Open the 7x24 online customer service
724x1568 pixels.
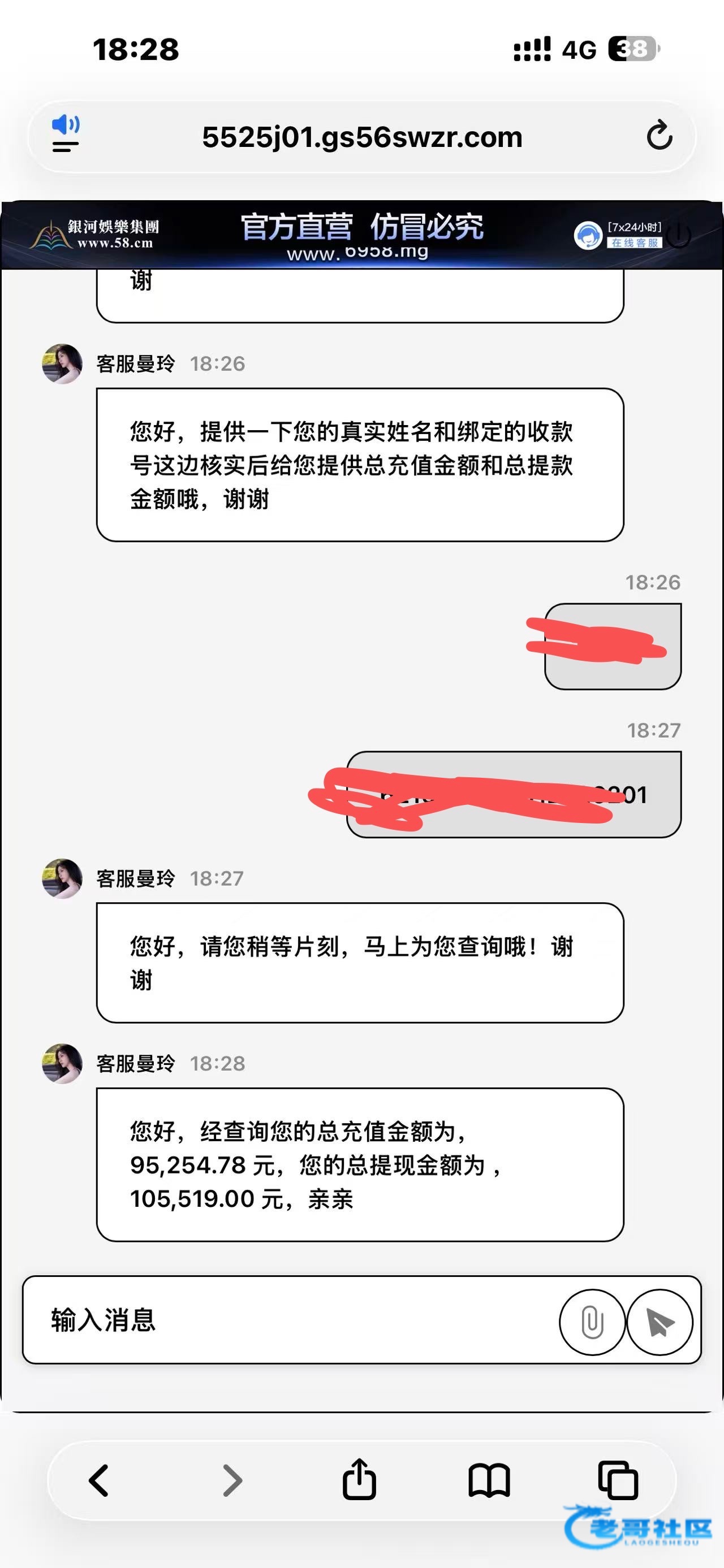click(618, 235)
